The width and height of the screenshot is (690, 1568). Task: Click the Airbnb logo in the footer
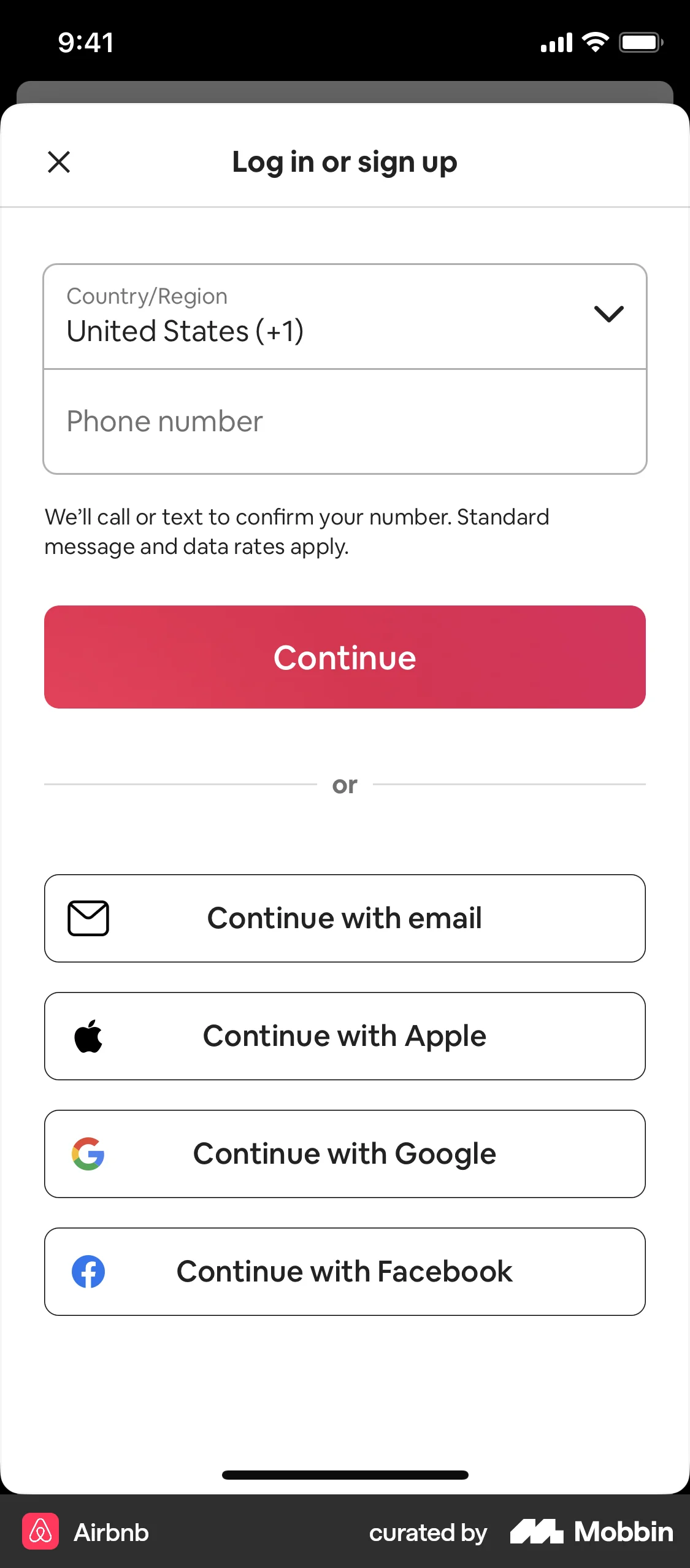pos(40,1532)
